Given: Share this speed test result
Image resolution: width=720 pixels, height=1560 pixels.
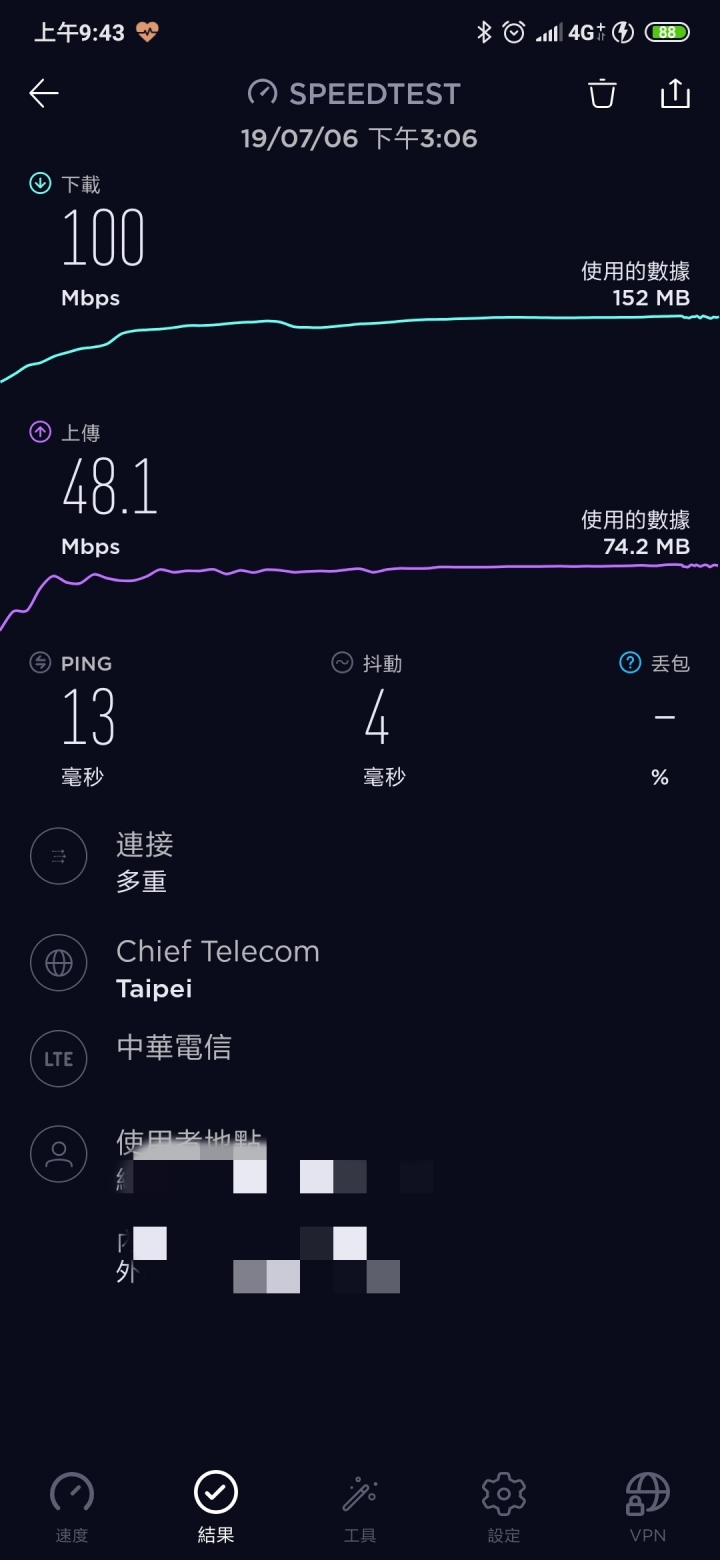Looking at the screenshot, I should click(x=676, y=93).
